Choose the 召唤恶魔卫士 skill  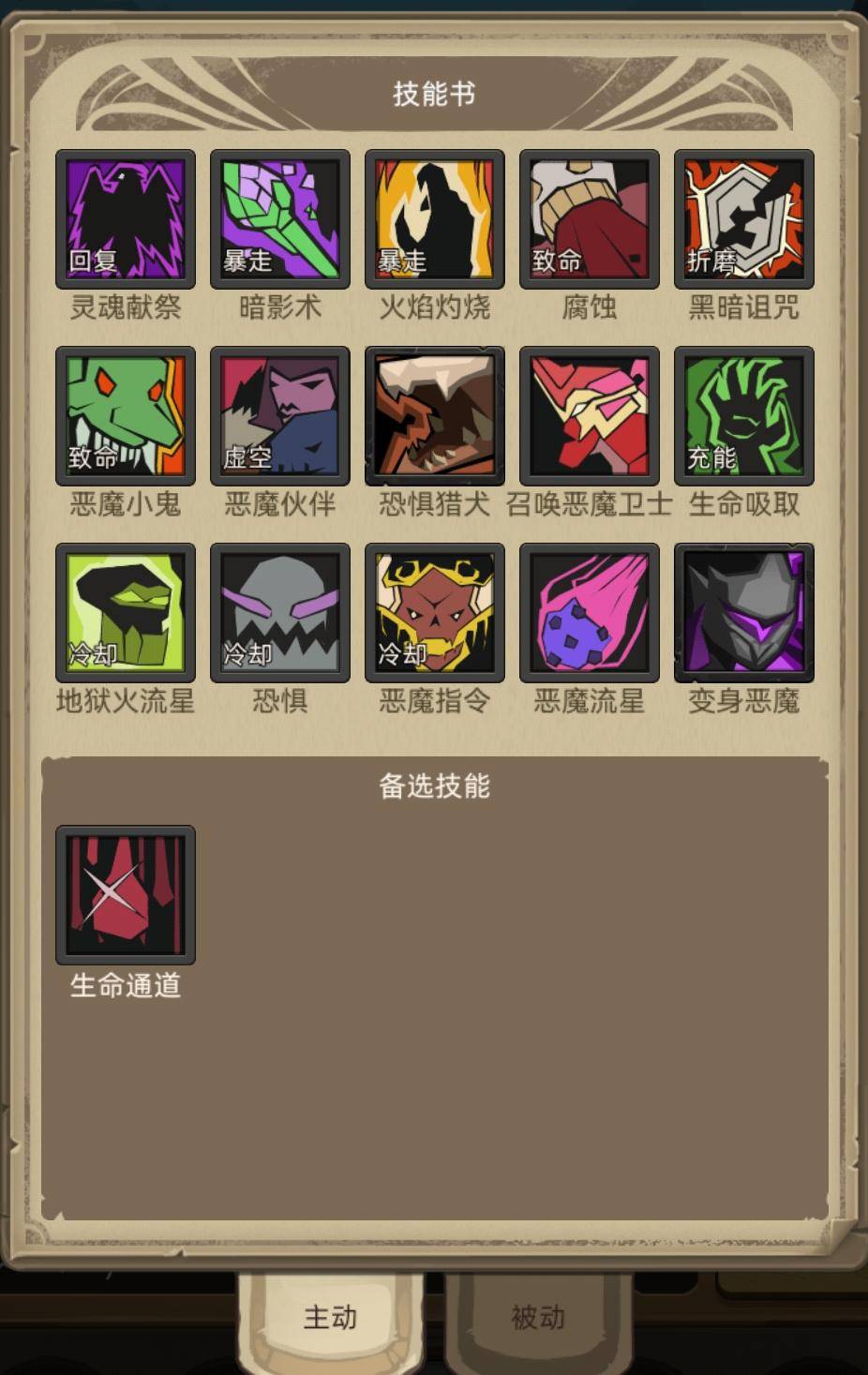(x=590, y=416)
